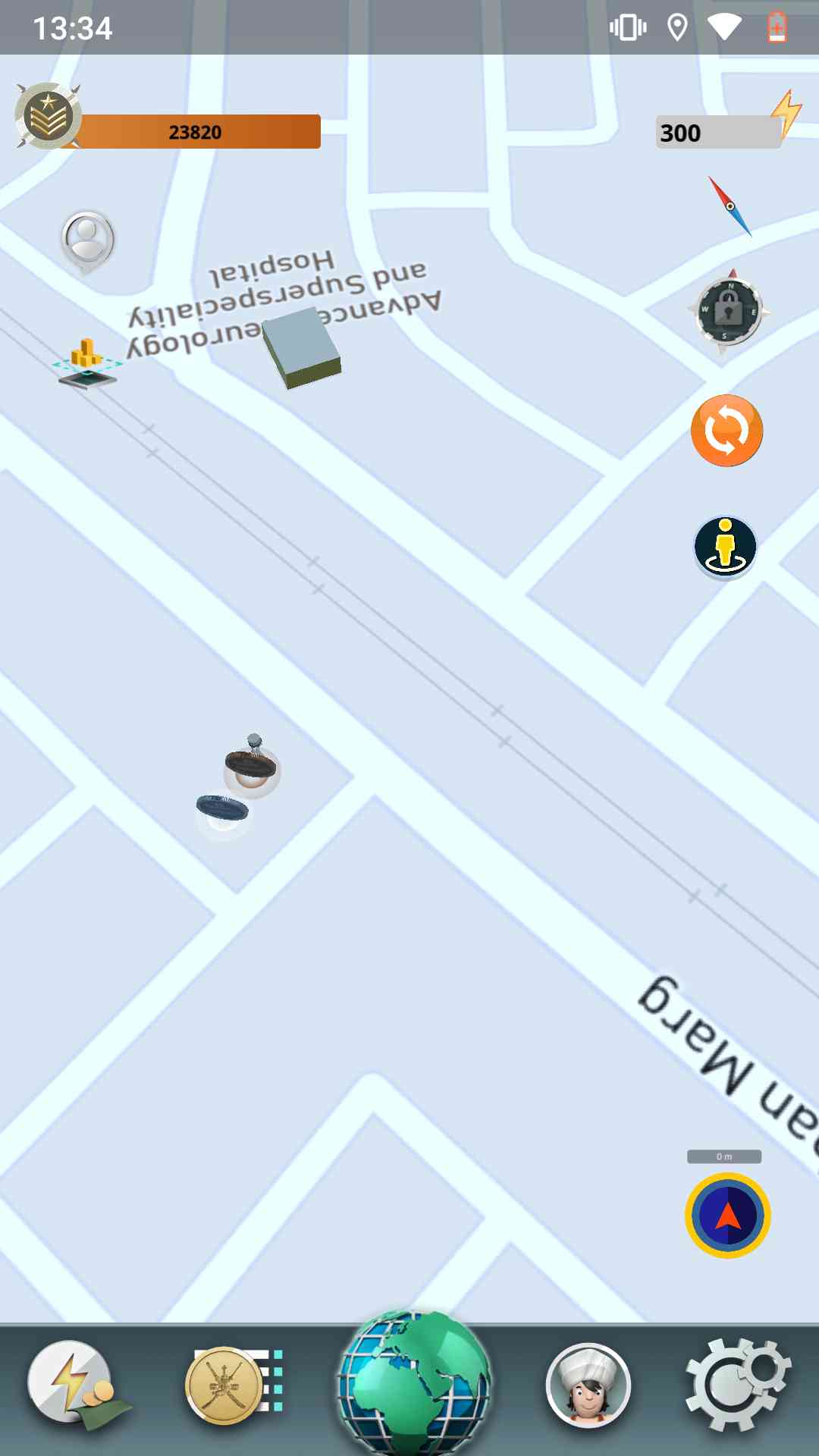Tap the yellow person location button

[x=726, y=547]
